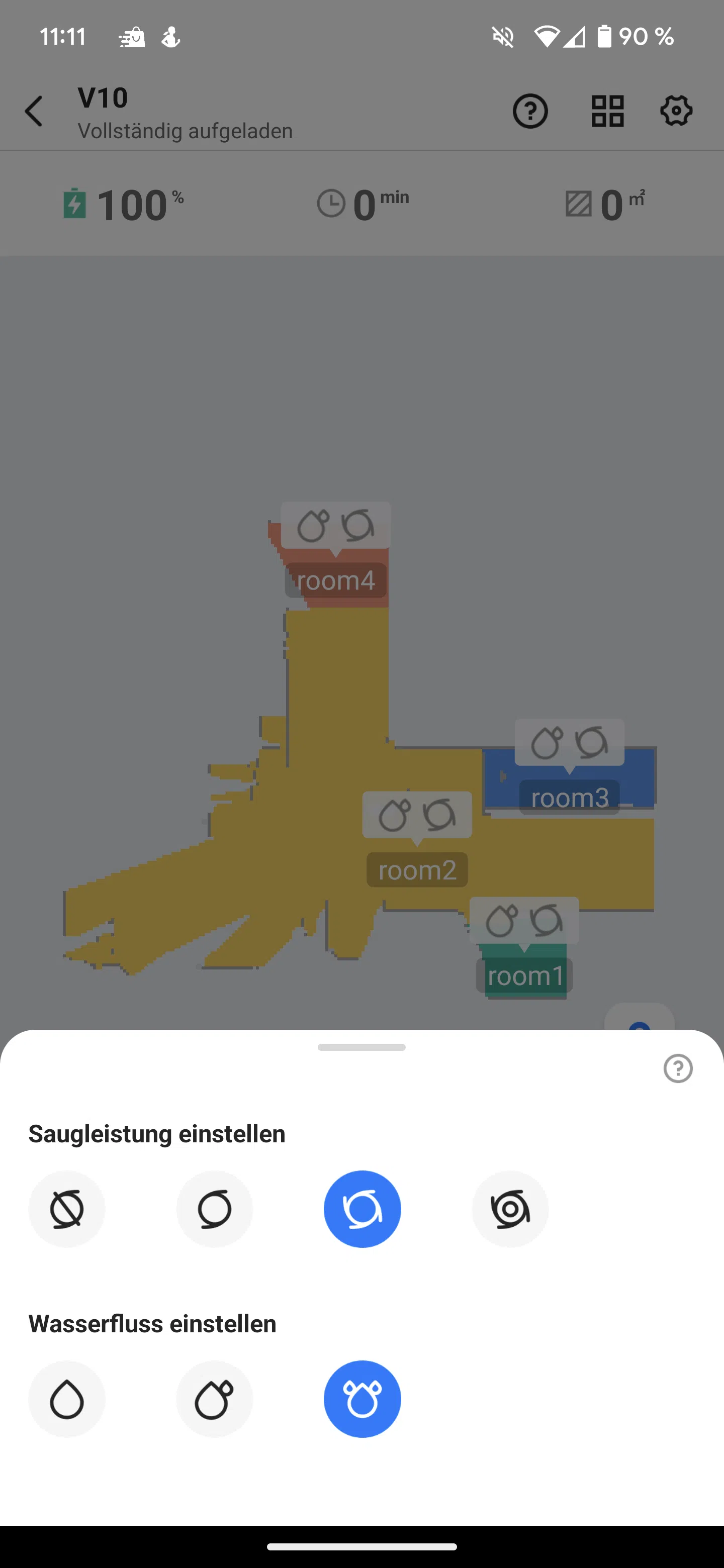Select the medium suction power option
The height and width of the screenshot is (1568, 724).
pyautogui.click(x=363, y=1209)
